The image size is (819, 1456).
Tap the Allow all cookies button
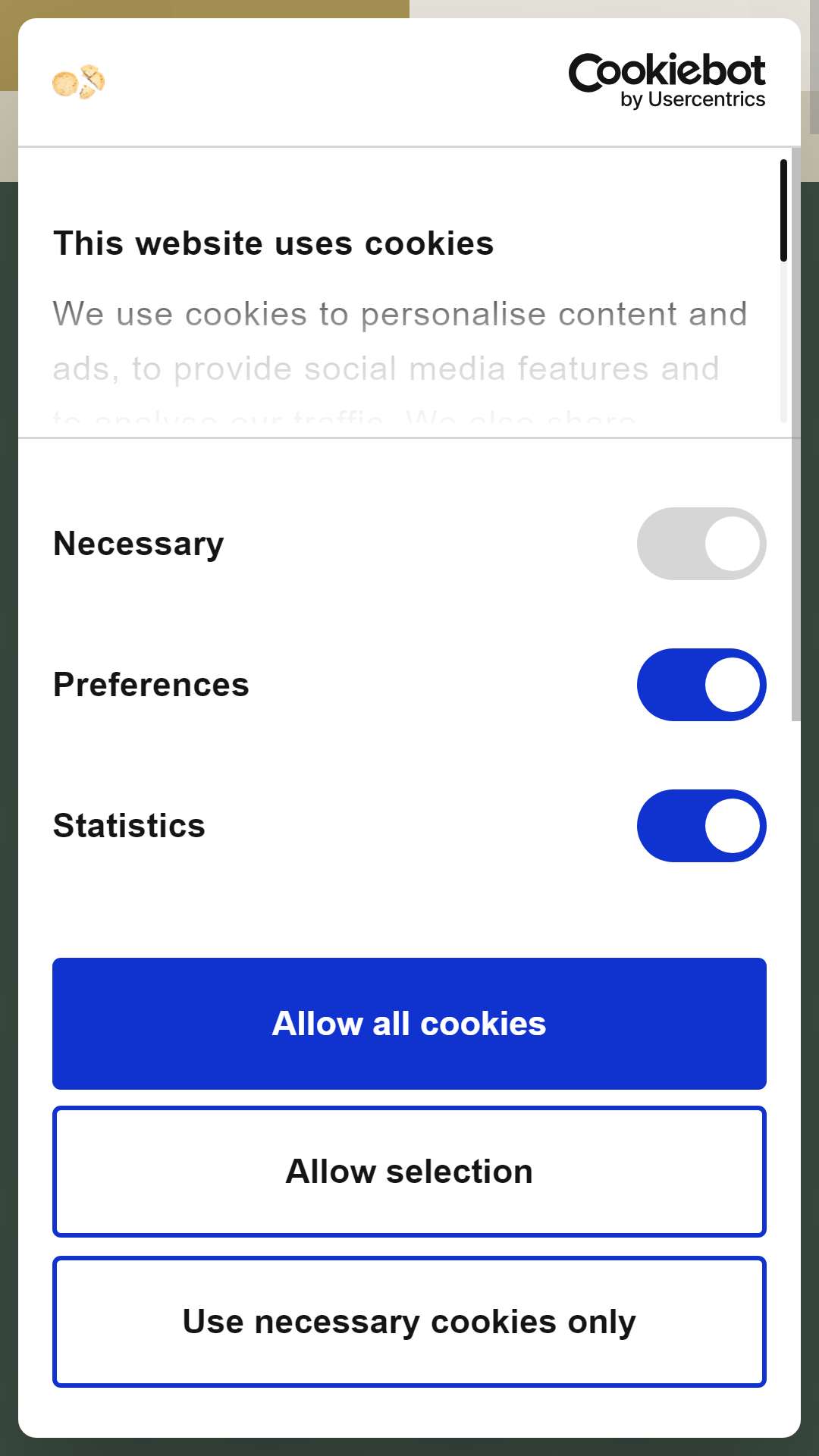point(409,1024)
